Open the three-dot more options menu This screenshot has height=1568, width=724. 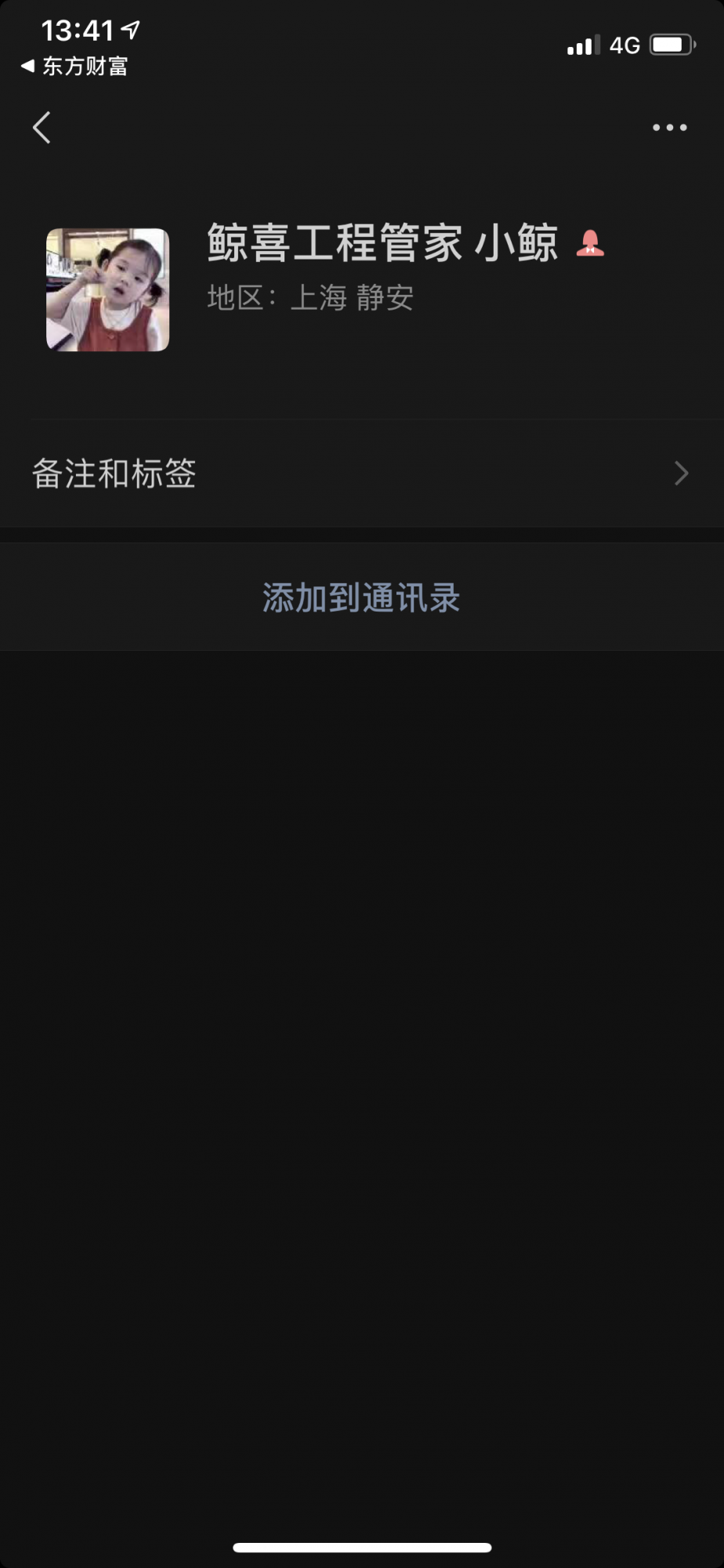coord(669,127)
